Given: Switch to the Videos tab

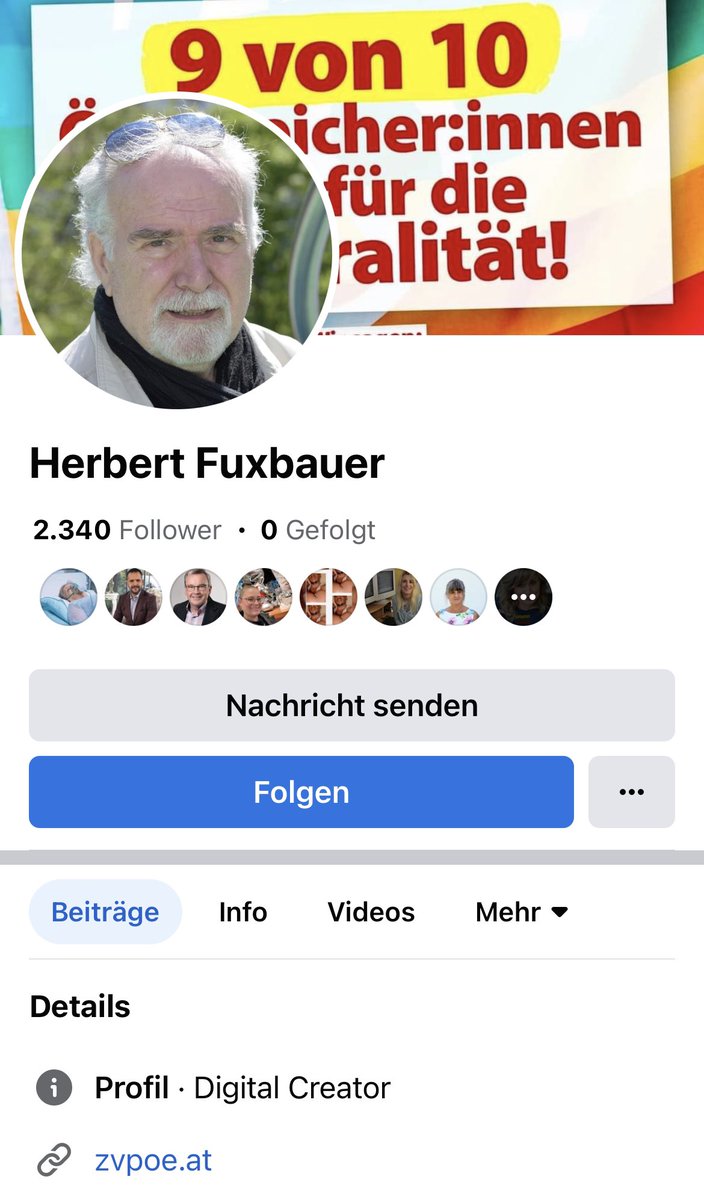Looking at the screenshot, I should click(371, 912).
